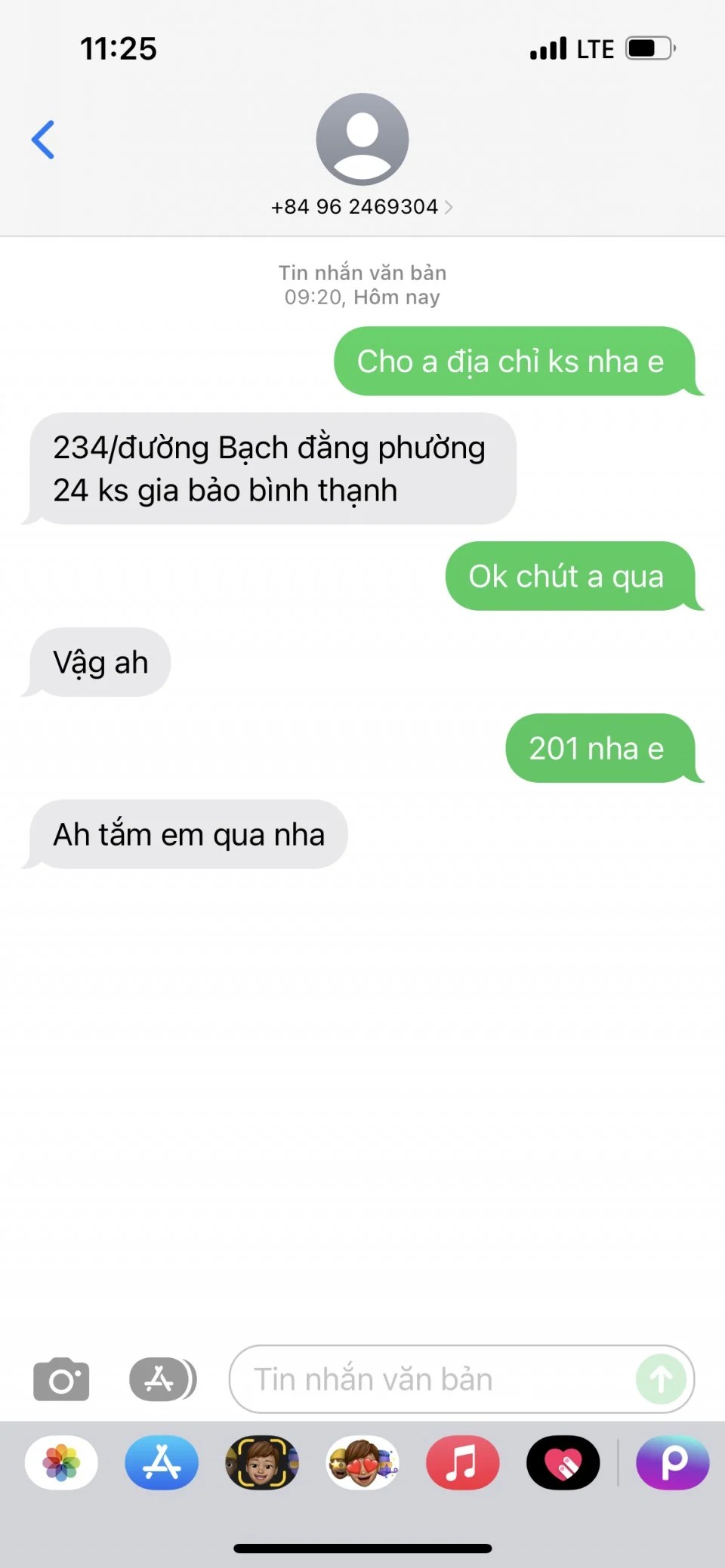This screenshot has height=1568, width=725.
Task: Go back to the messages list
Action: click(x=43, y=140)
